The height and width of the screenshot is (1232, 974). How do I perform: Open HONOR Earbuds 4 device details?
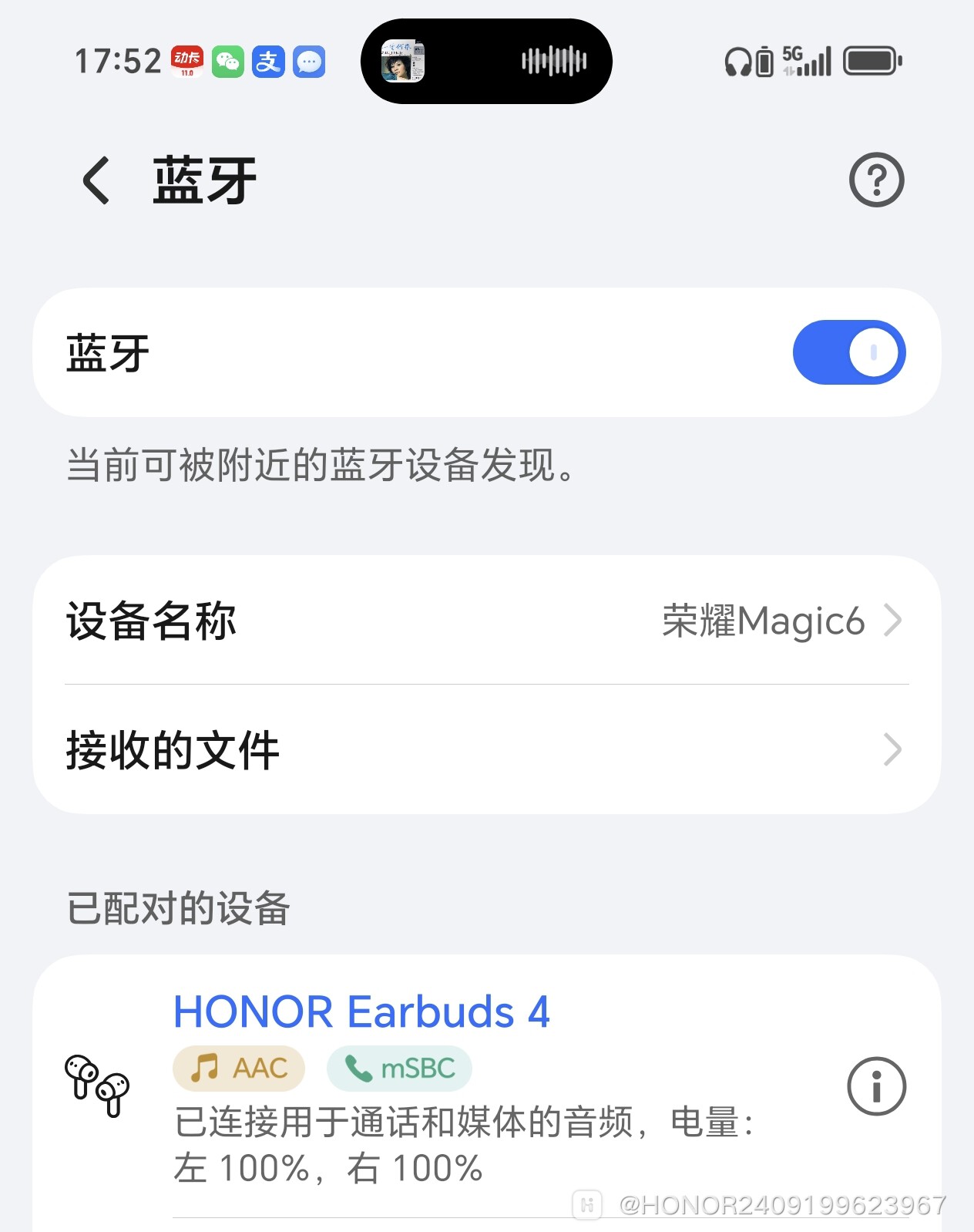tap(361, 1012)
